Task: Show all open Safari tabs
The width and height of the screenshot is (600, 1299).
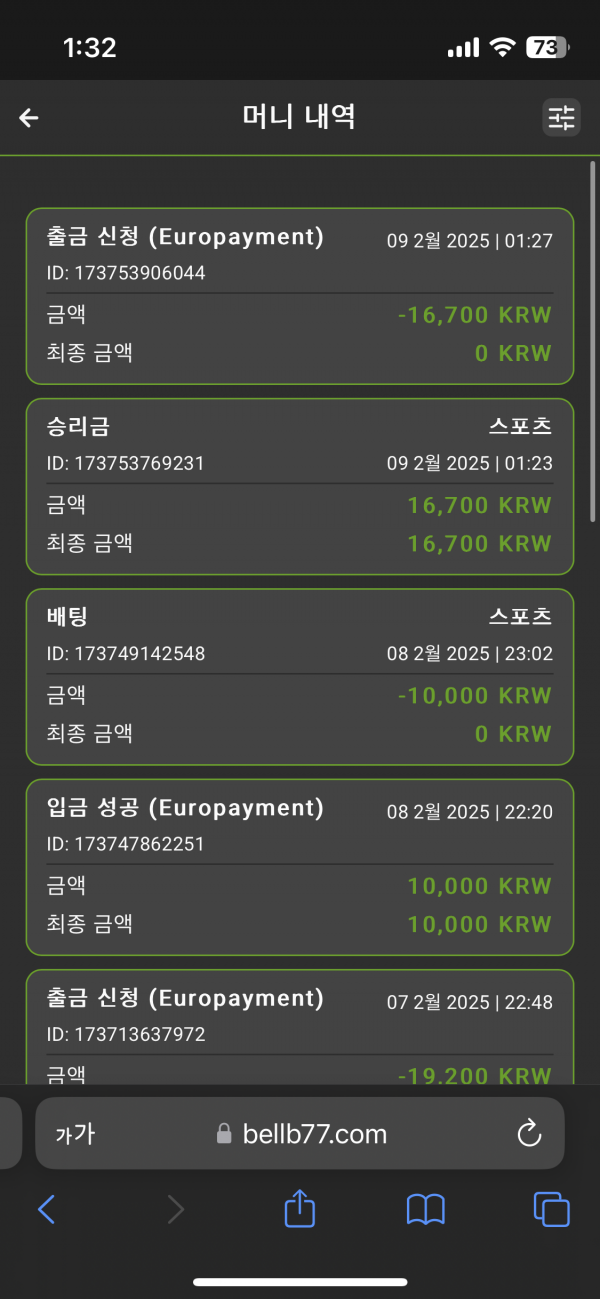Action: point(551,1210)
